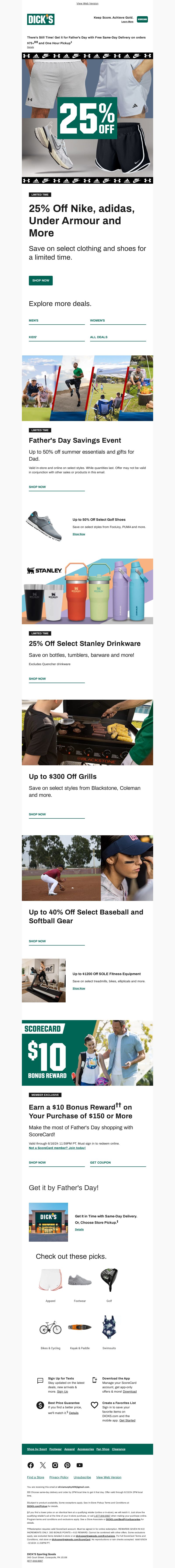
Task: Shop Now under Up to $300 Off Grills
Action: tap(37, 815)
